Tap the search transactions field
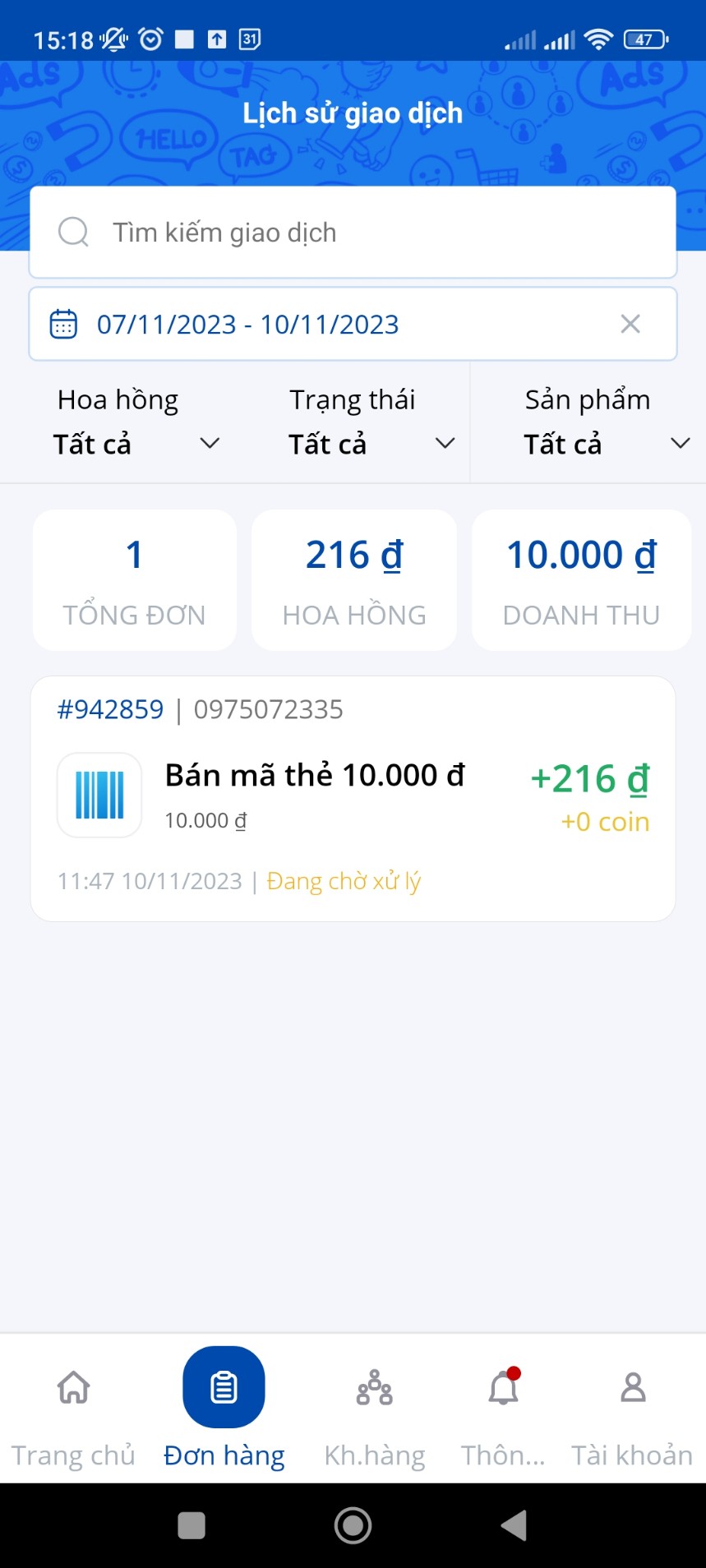Screen dimensions: 706x1568 (x=353, y=233)
